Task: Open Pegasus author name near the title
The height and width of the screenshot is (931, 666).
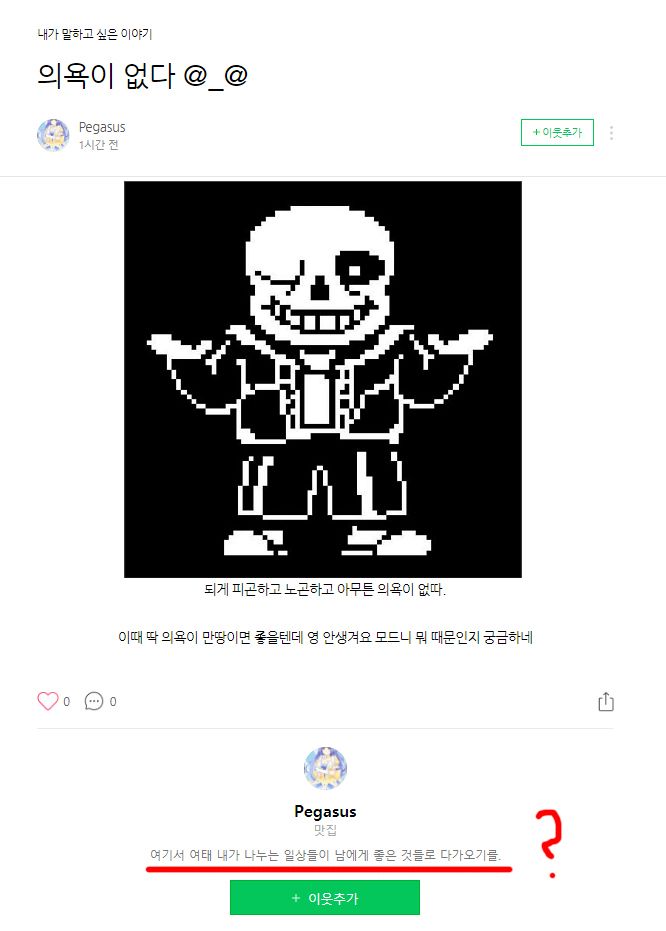Action: pos(102,127)
